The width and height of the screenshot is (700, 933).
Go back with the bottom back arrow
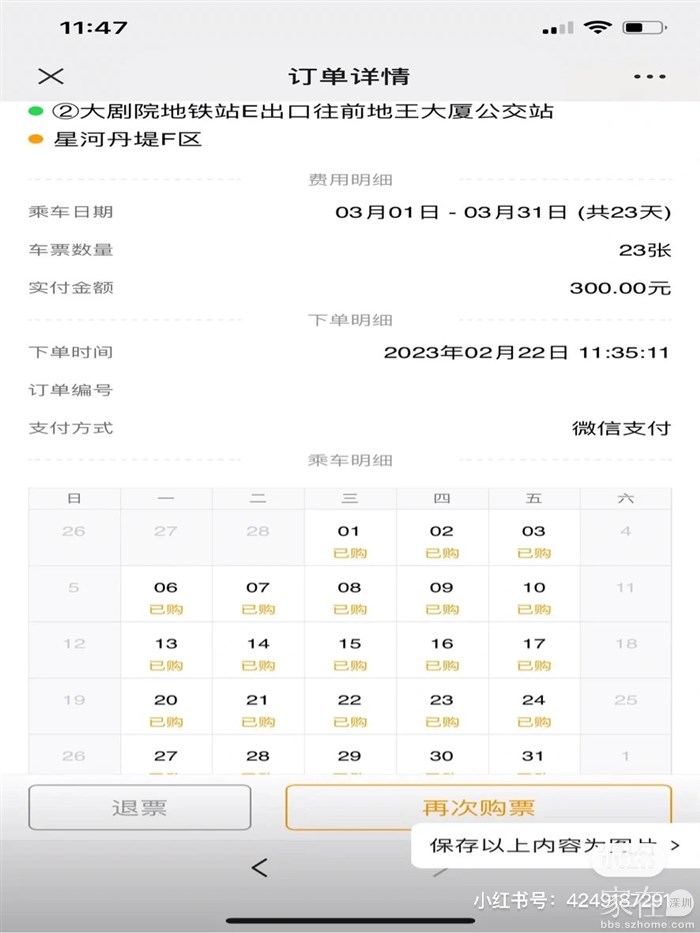(260, 868)
